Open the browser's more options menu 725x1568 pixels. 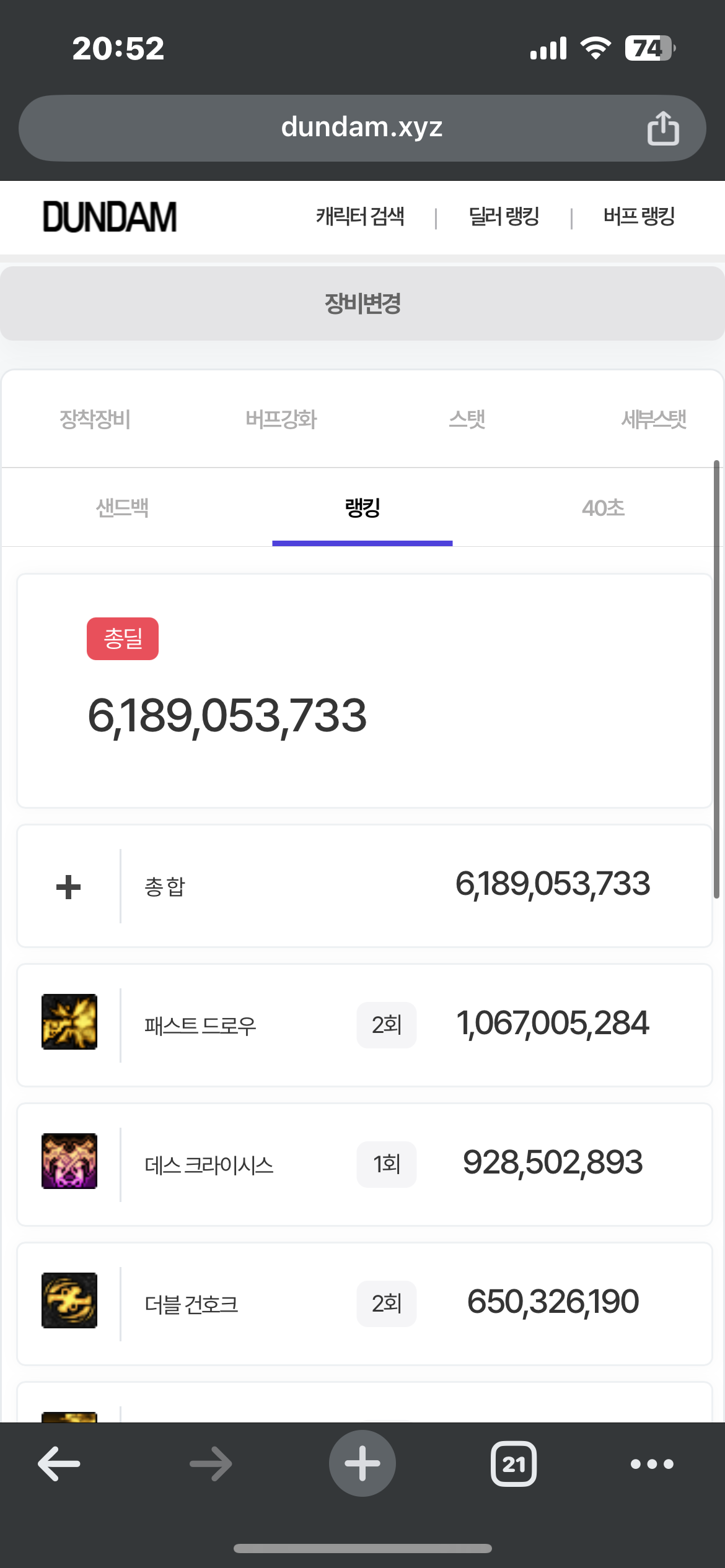pos(652,1464)
